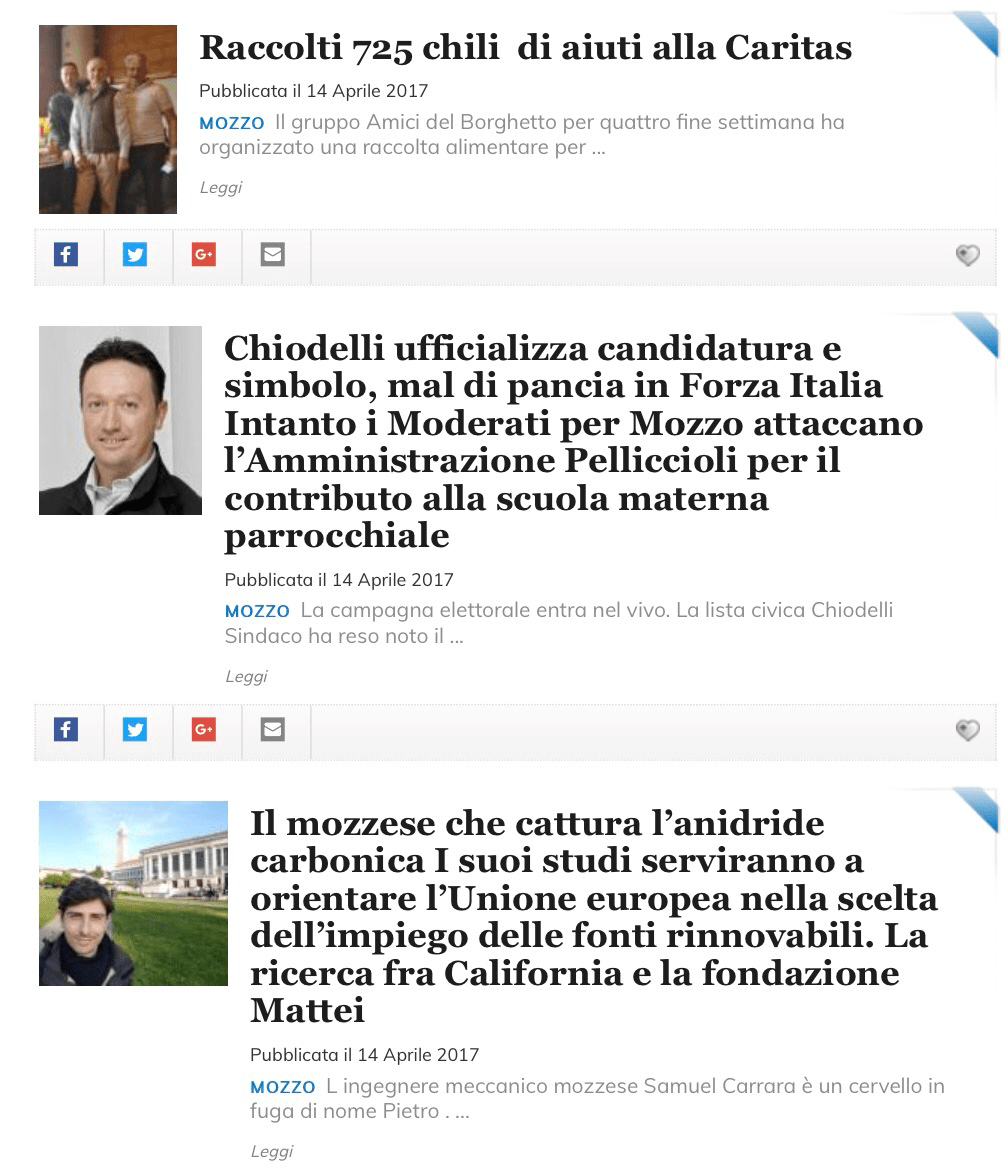This screenshot has width=1006, height=1170.
Task: Open the headline 'Raccolti 725 chili di aiuti alla Caritas'
Action: pyautogui.click(x=525, y=47)
